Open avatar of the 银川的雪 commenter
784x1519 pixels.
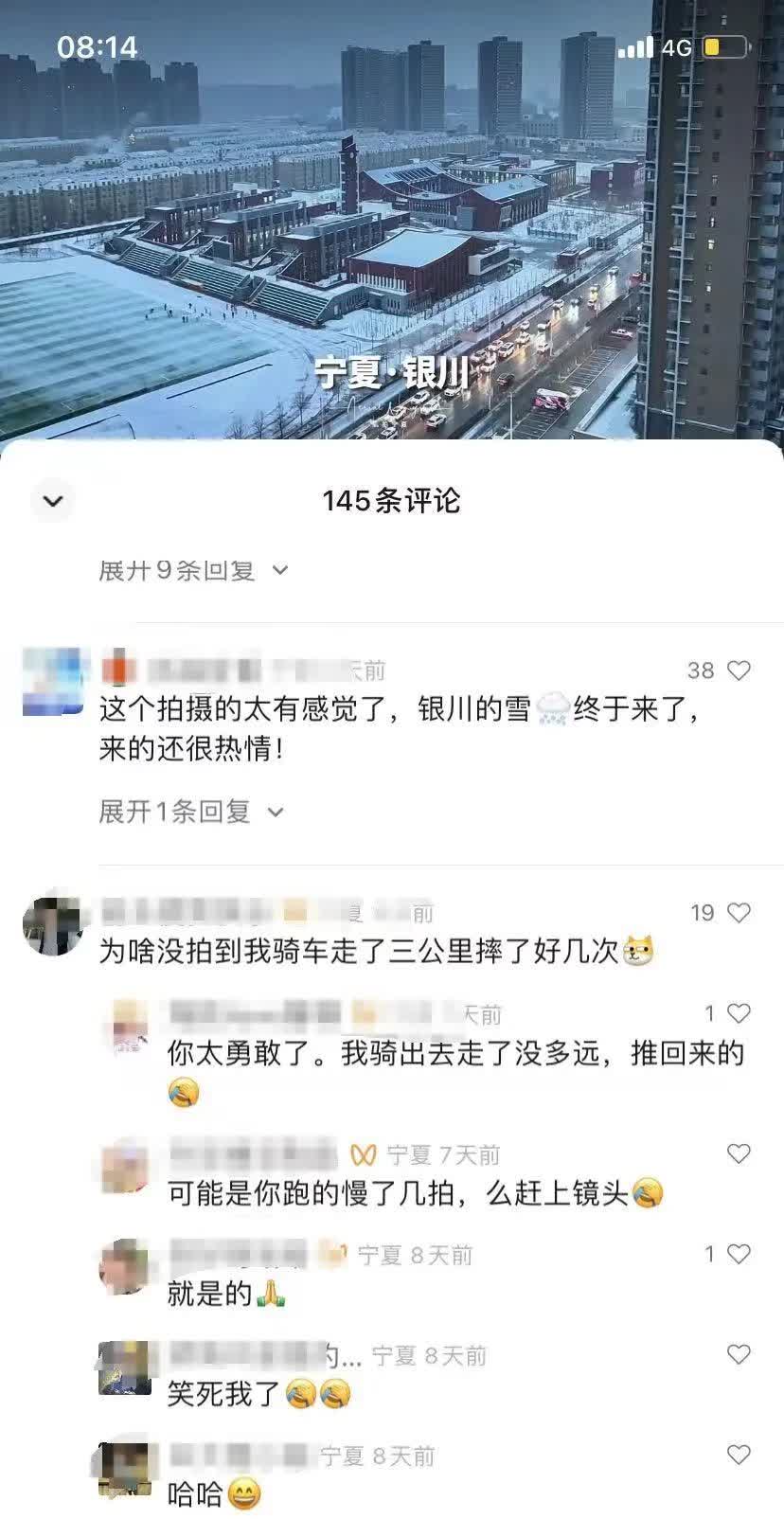coord(52,682)
